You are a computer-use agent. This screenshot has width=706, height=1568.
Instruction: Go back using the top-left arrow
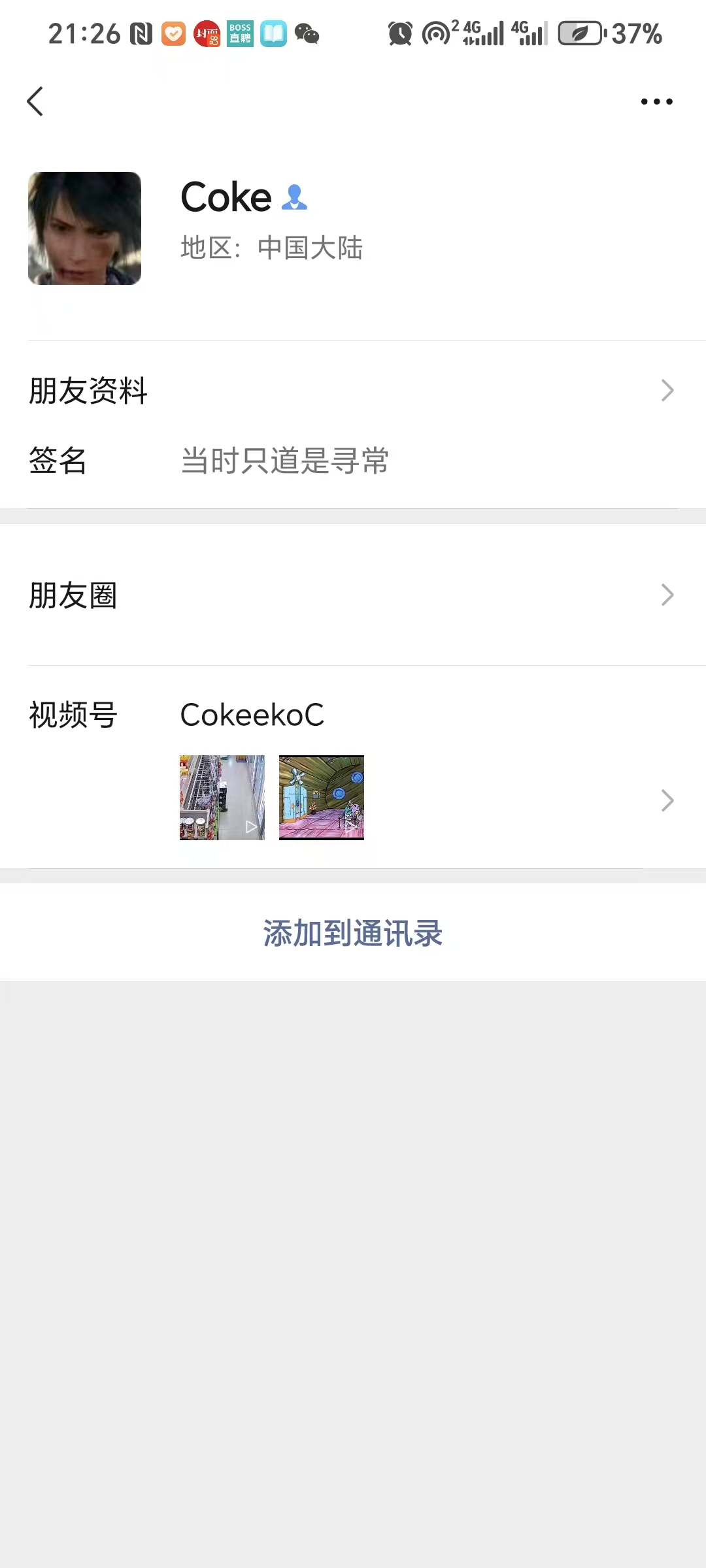coord(35,101)
